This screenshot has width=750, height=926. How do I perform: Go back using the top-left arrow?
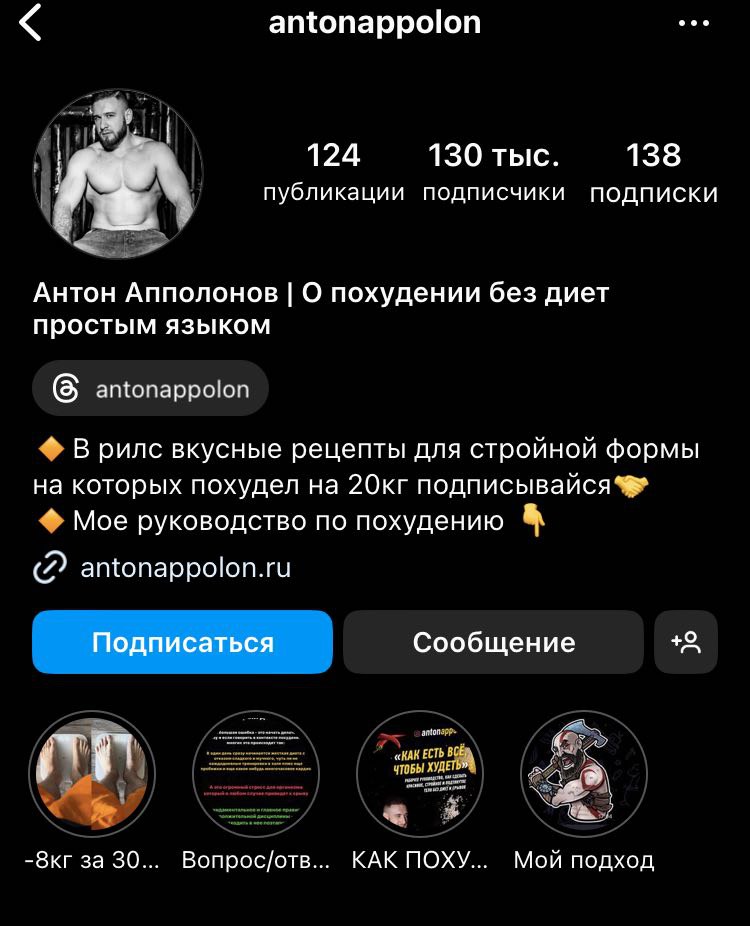click(x=31, y=23)
